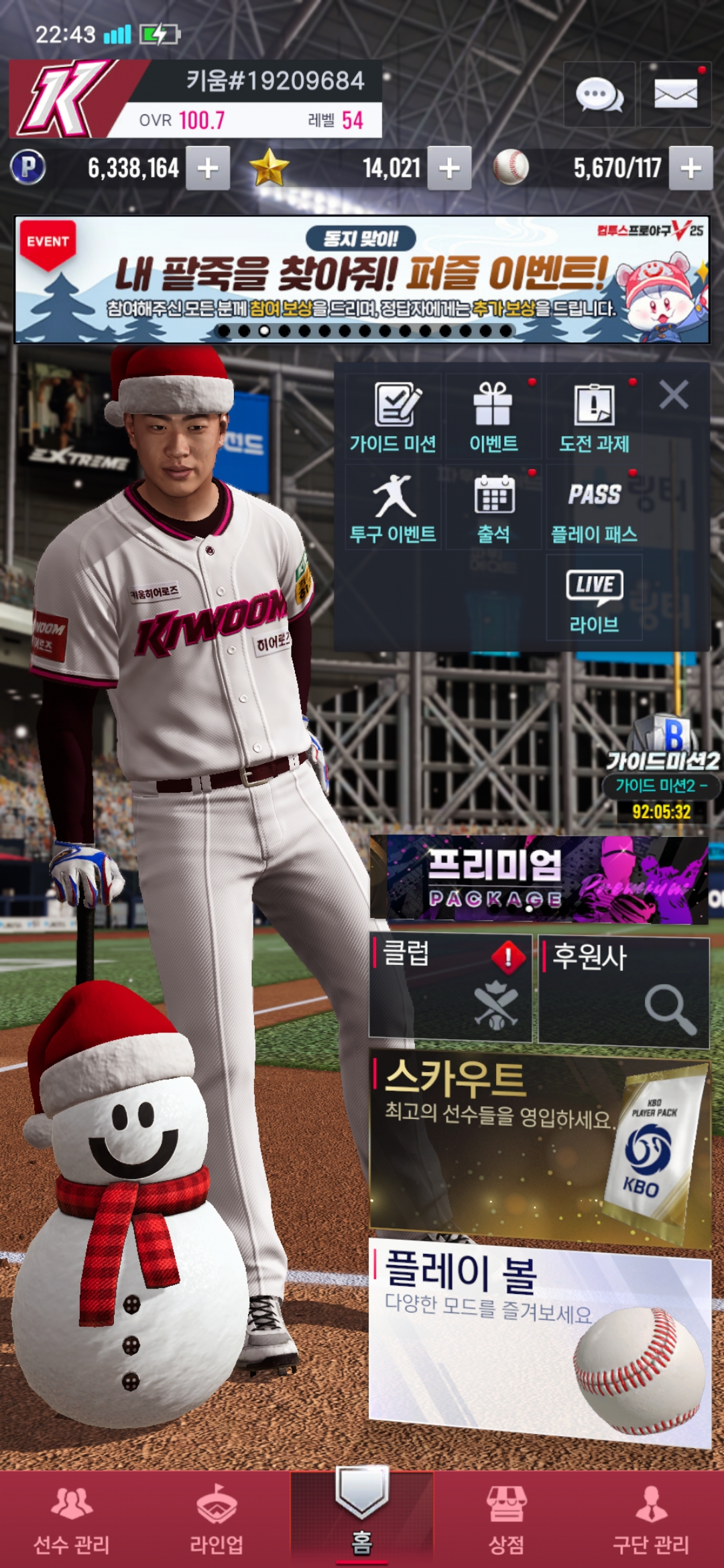
Task: Open the 후원사 sponsor card
Action: (x=623, y=992)
